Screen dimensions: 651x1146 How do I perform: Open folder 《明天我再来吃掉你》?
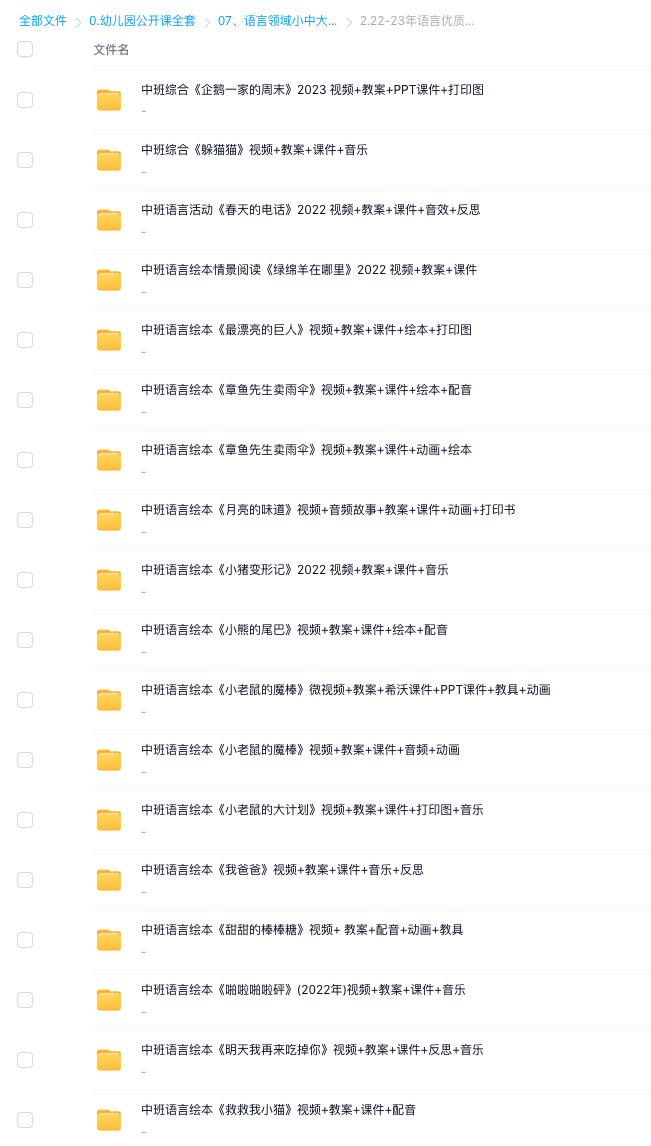(x=312, y=1050)
